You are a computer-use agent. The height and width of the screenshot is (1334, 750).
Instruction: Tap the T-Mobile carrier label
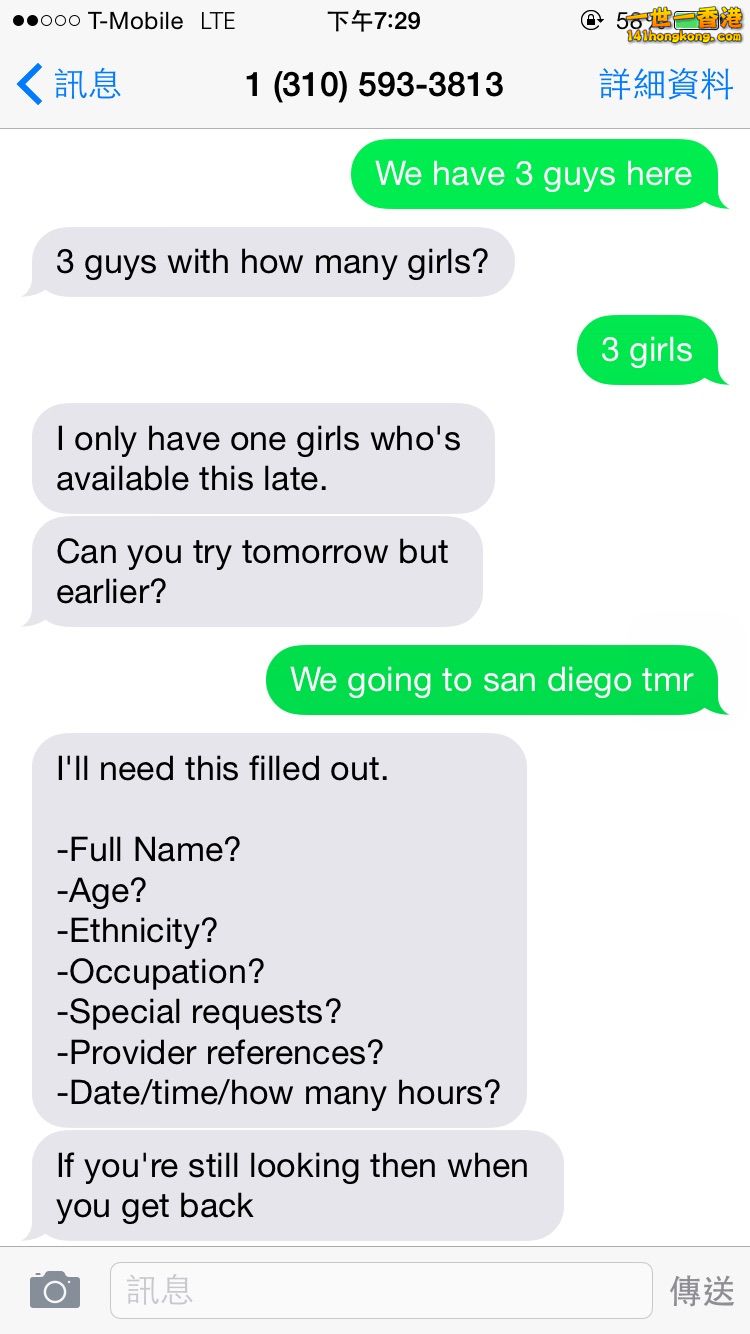[130, 20]
